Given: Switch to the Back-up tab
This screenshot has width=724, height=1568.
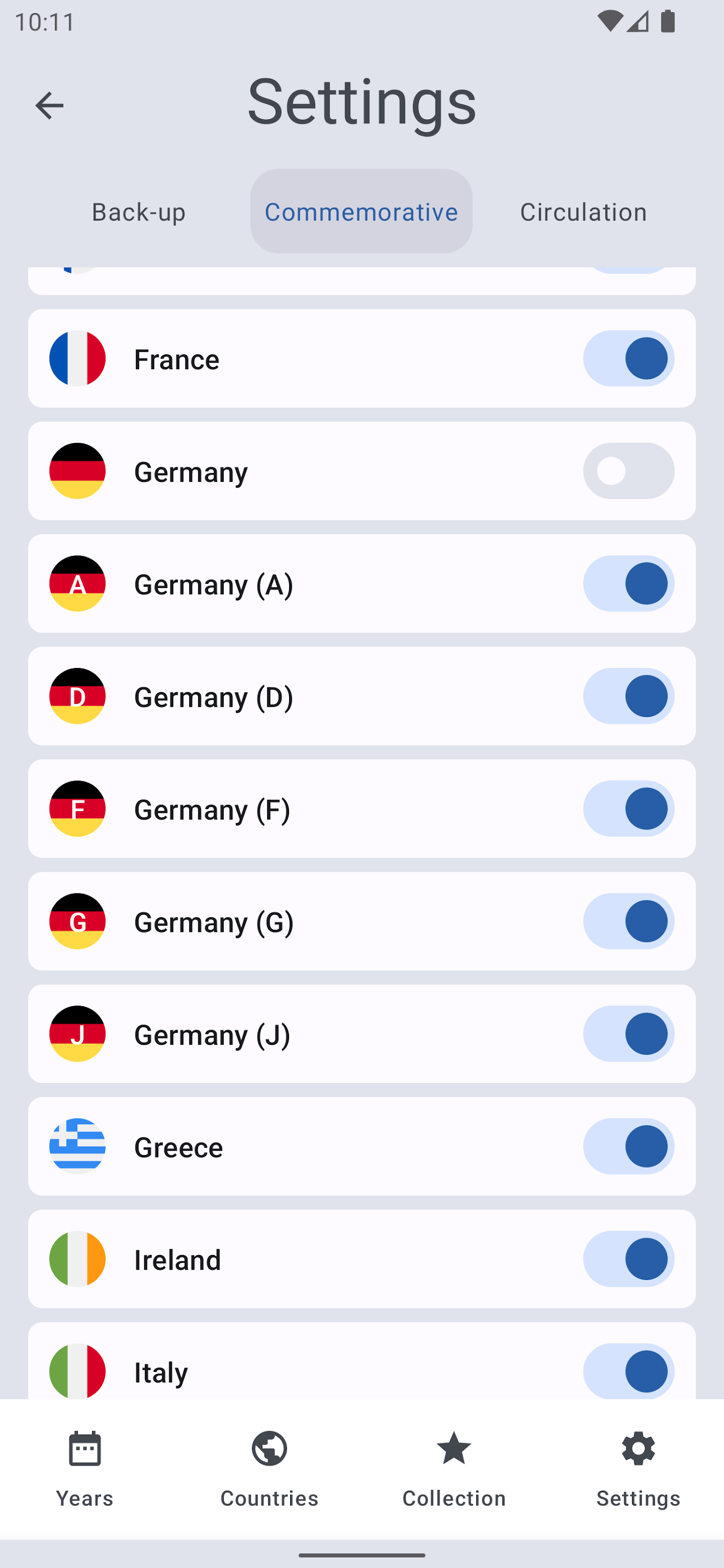Looking at the screenshot, I should (x=138, y=212).
